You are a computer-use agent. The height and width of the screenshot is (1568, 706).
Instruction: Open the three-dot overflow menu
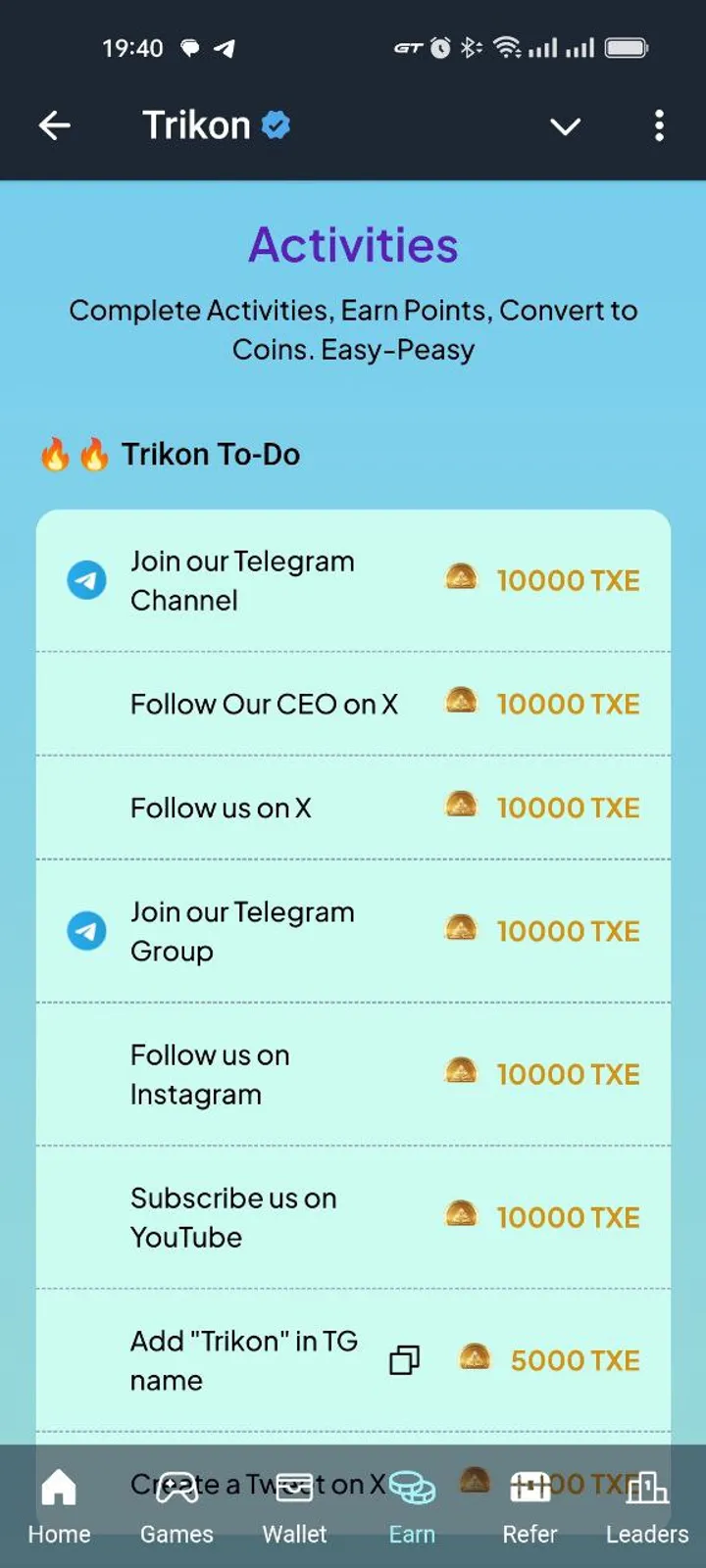(x=660, y=125)
